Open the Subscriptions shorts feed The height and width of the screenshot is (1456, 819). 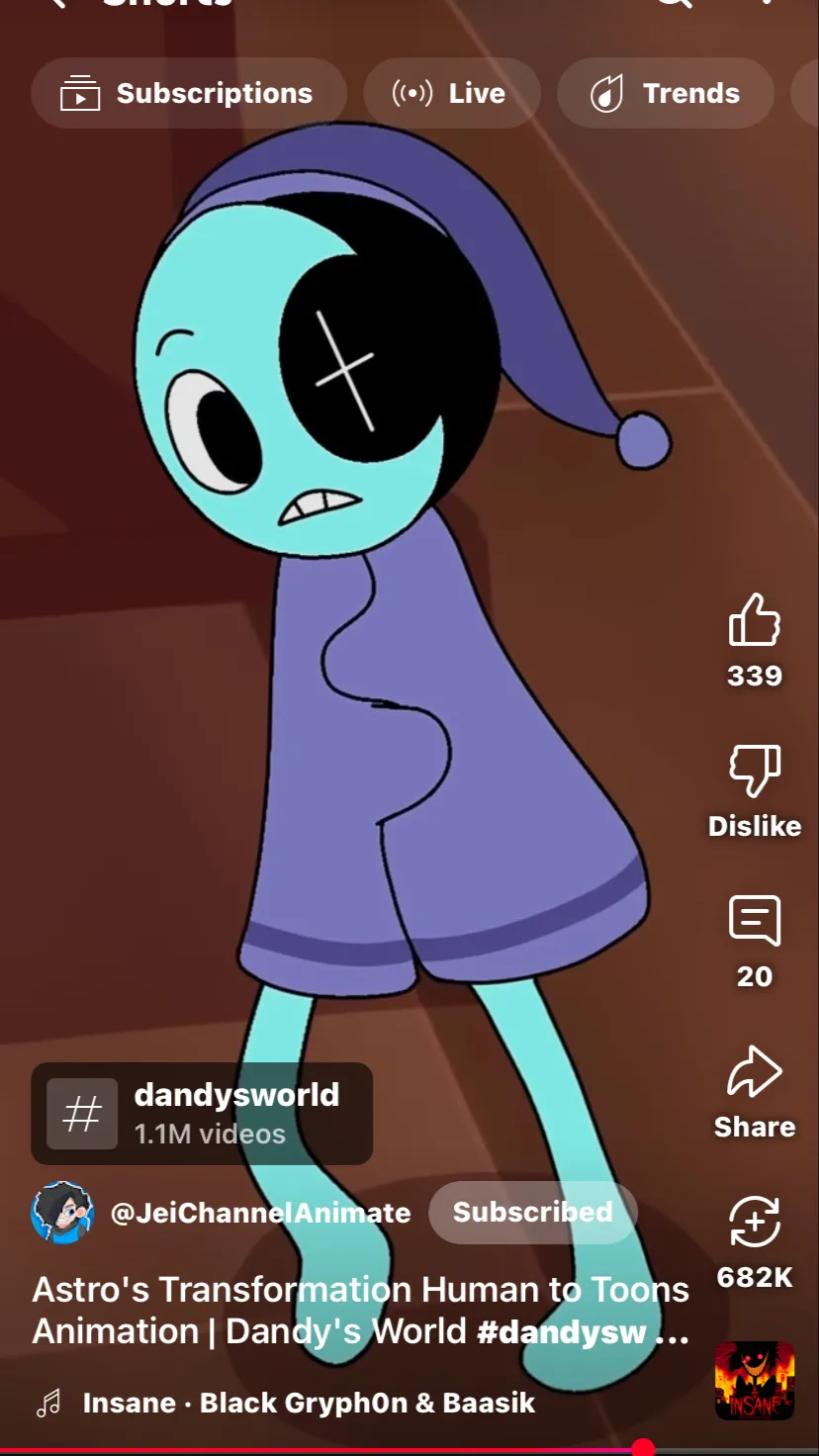tap(188, 94)
